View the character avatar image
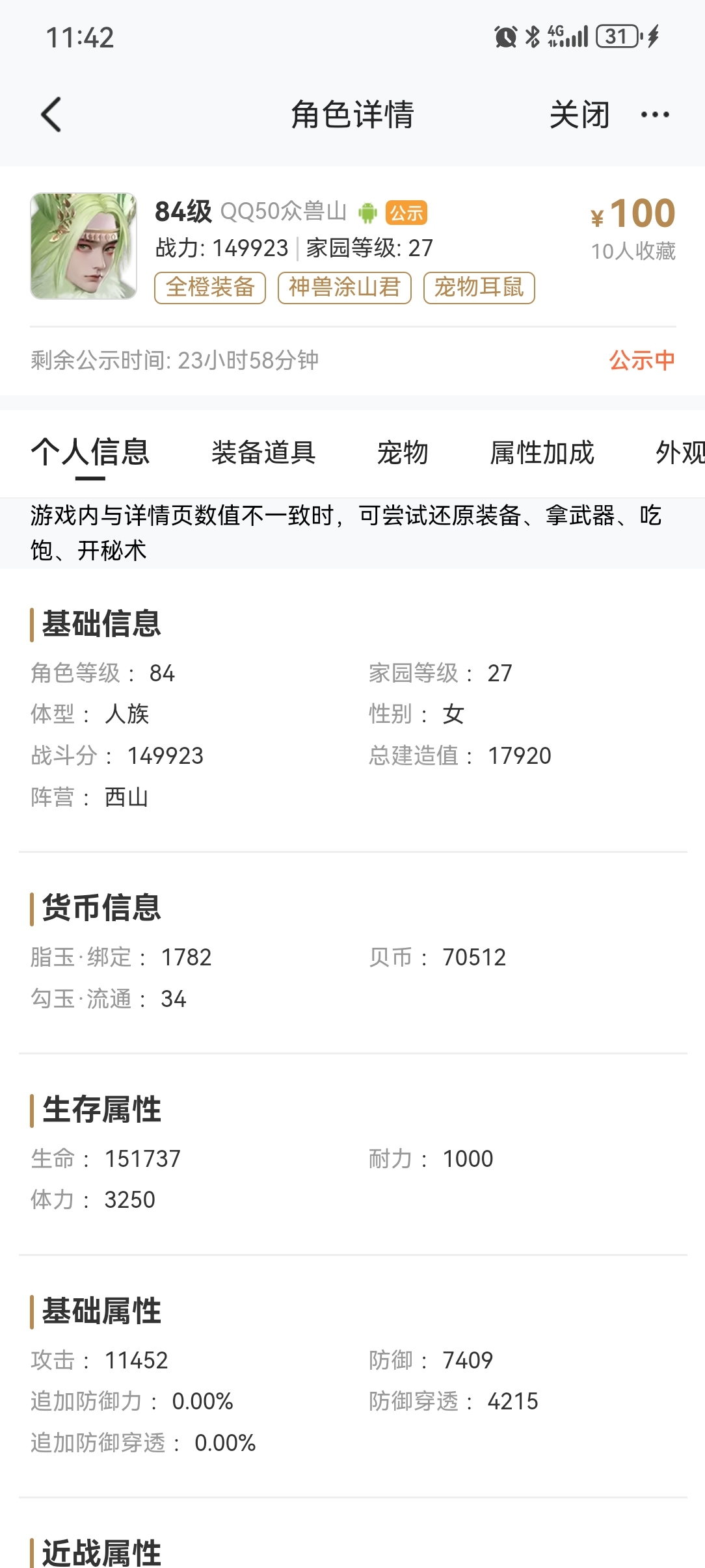This screenshot has width=705, height=1568. tap(83, 246)
